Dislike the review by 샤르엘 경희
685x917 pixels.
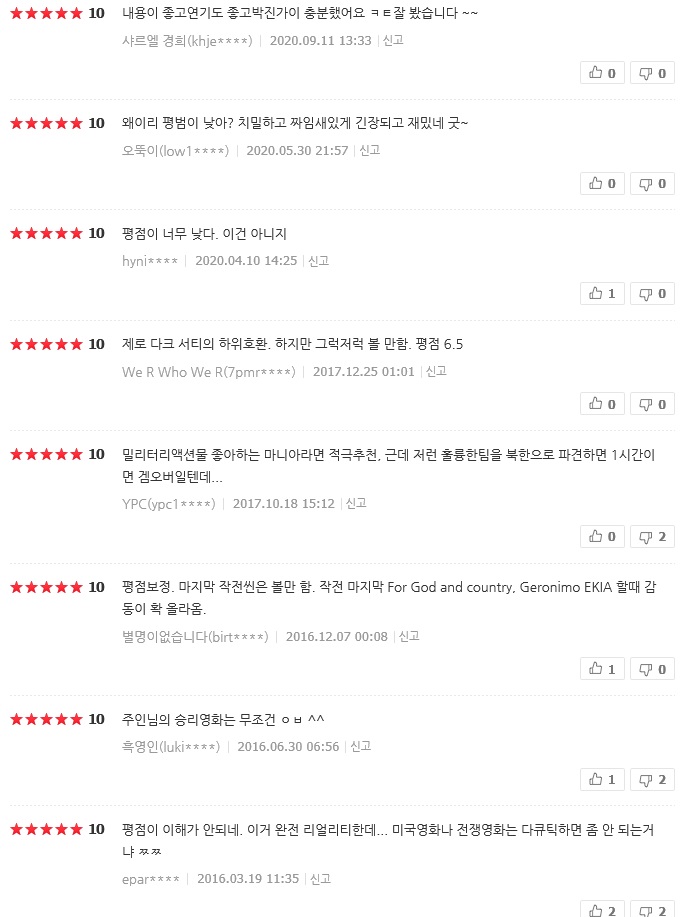point(652,73)
